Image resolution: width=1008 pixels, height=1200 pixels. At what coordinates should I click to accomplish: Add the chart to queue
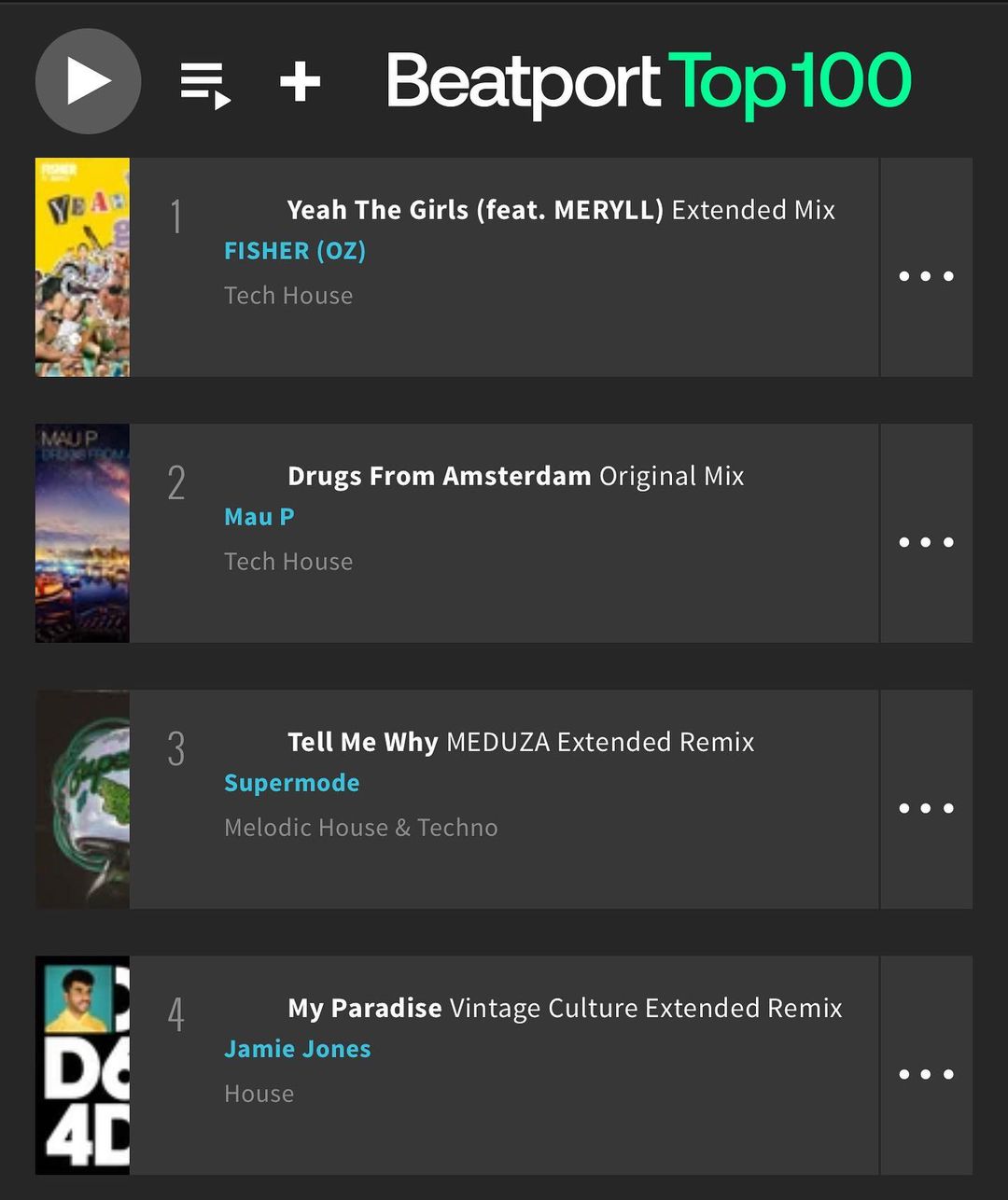click(204, 85)
